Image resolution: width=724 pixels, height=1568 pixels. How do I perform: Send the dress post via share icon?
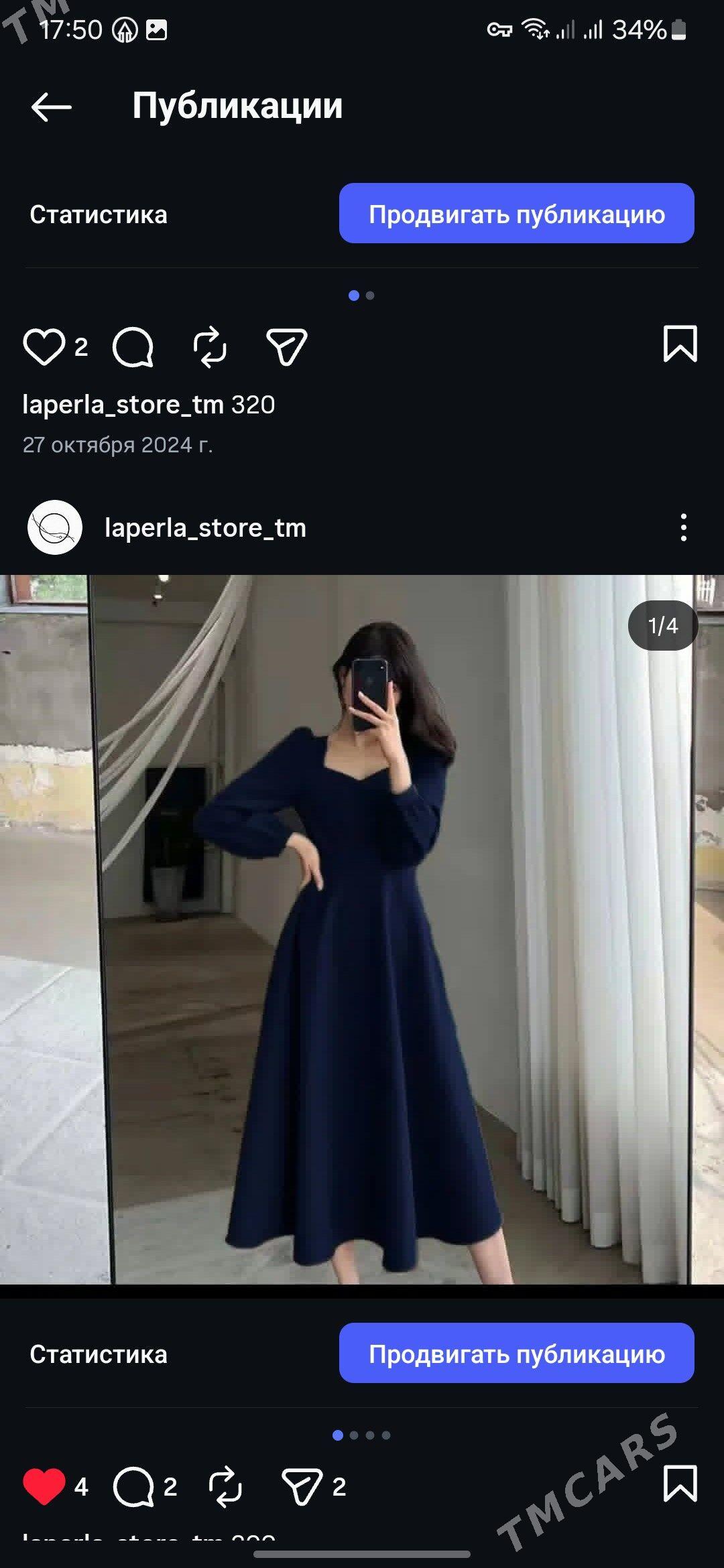pos(302,1486)
